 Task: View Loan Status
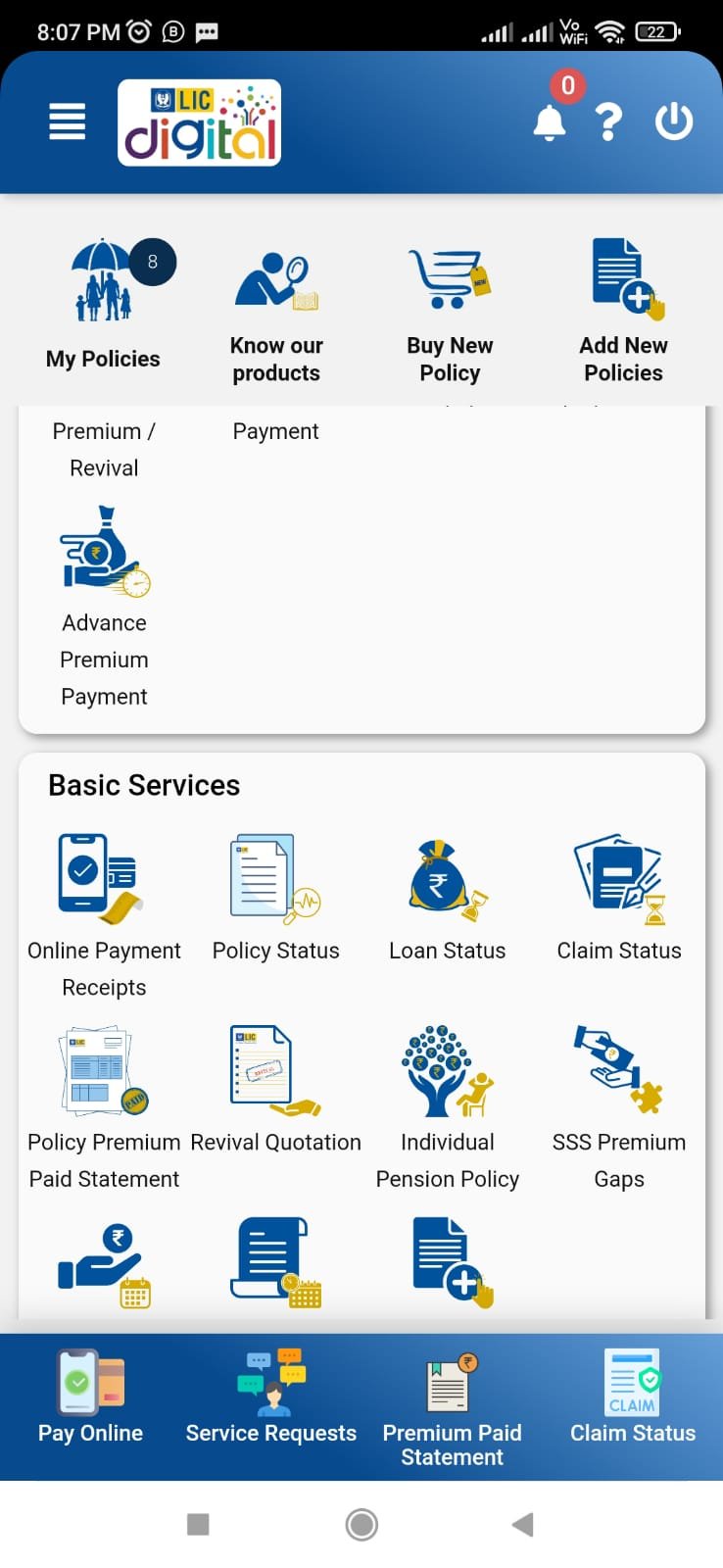pyautogui.click(x=448, y=898)
